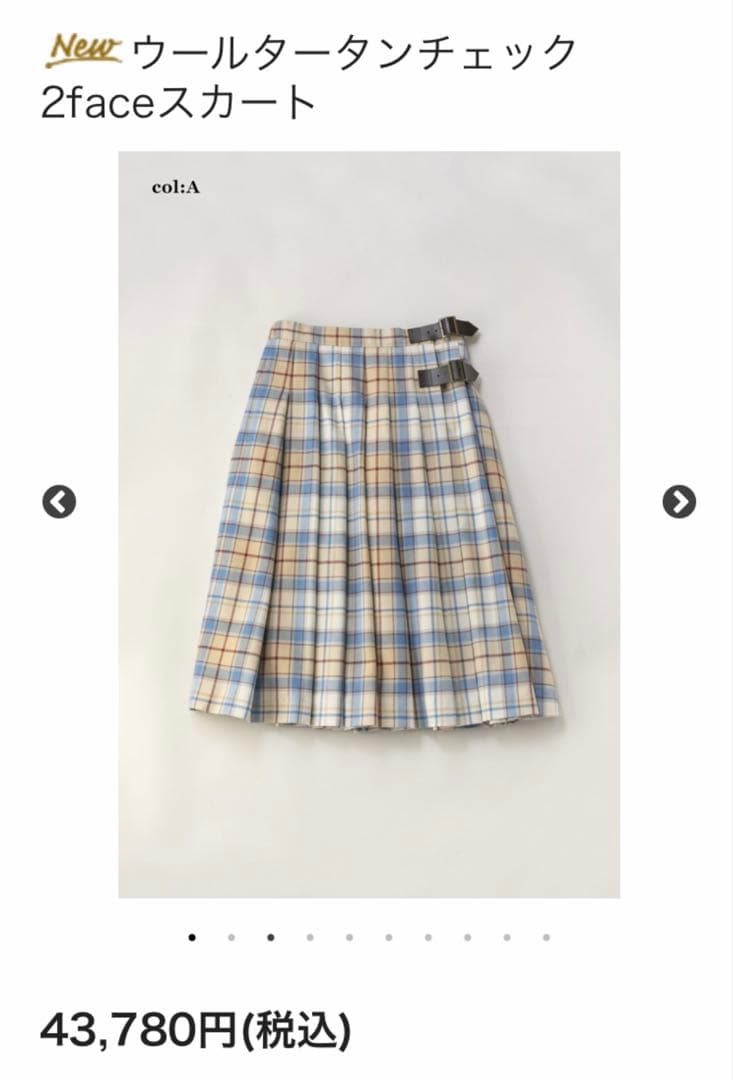
Task: Open the col:A skirt product image
Action: pos(369,523)
